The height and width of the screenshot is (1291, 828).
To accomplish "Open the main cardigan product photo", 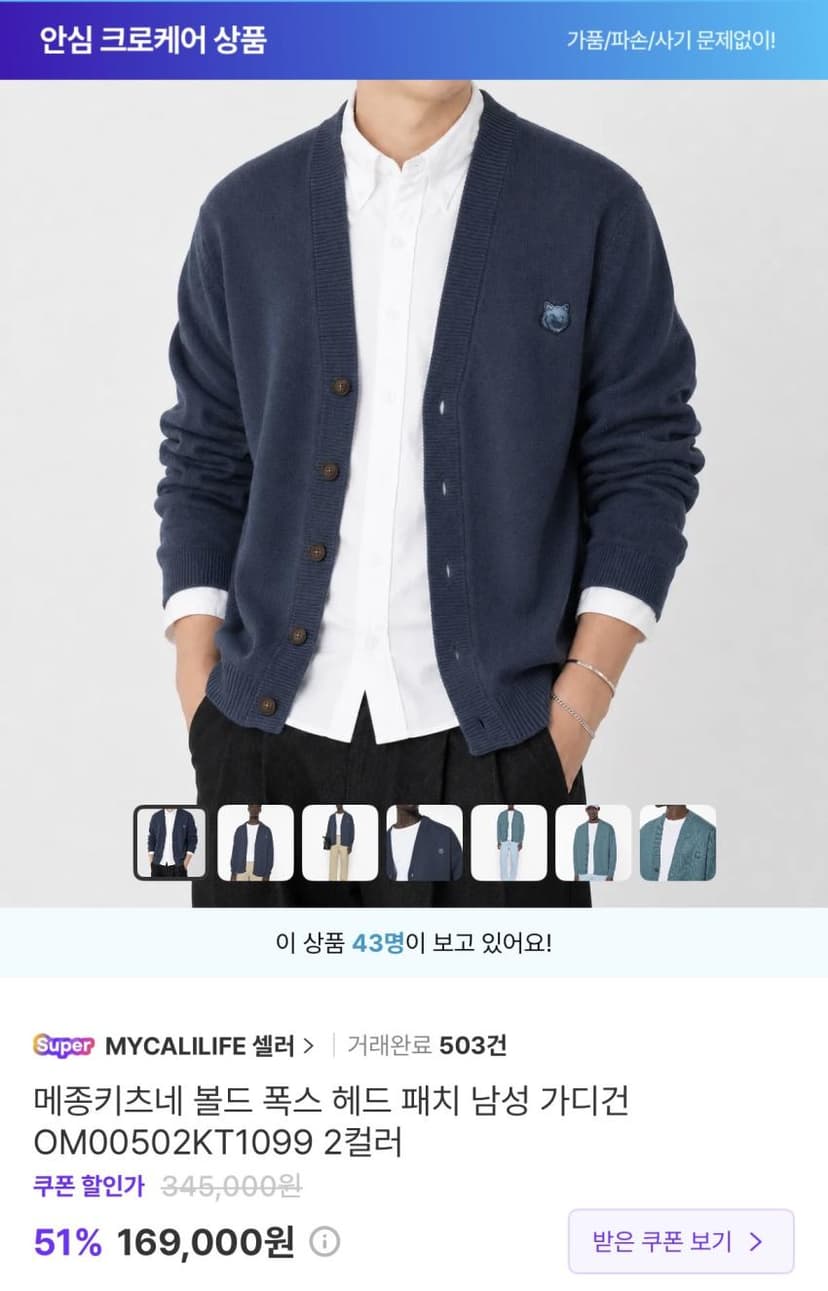I will point(414,440).
